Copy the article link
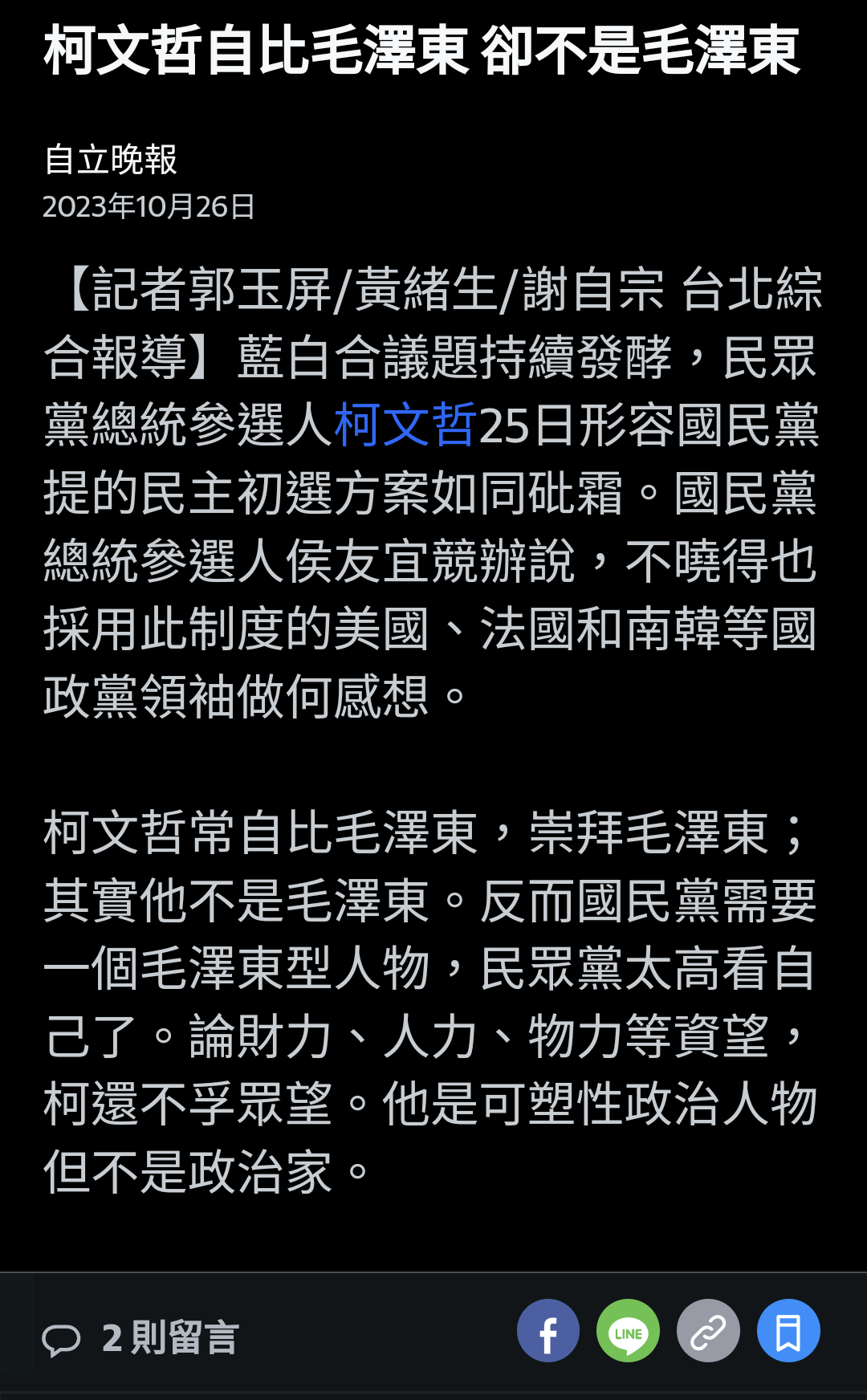 [x=708, y=1331]
